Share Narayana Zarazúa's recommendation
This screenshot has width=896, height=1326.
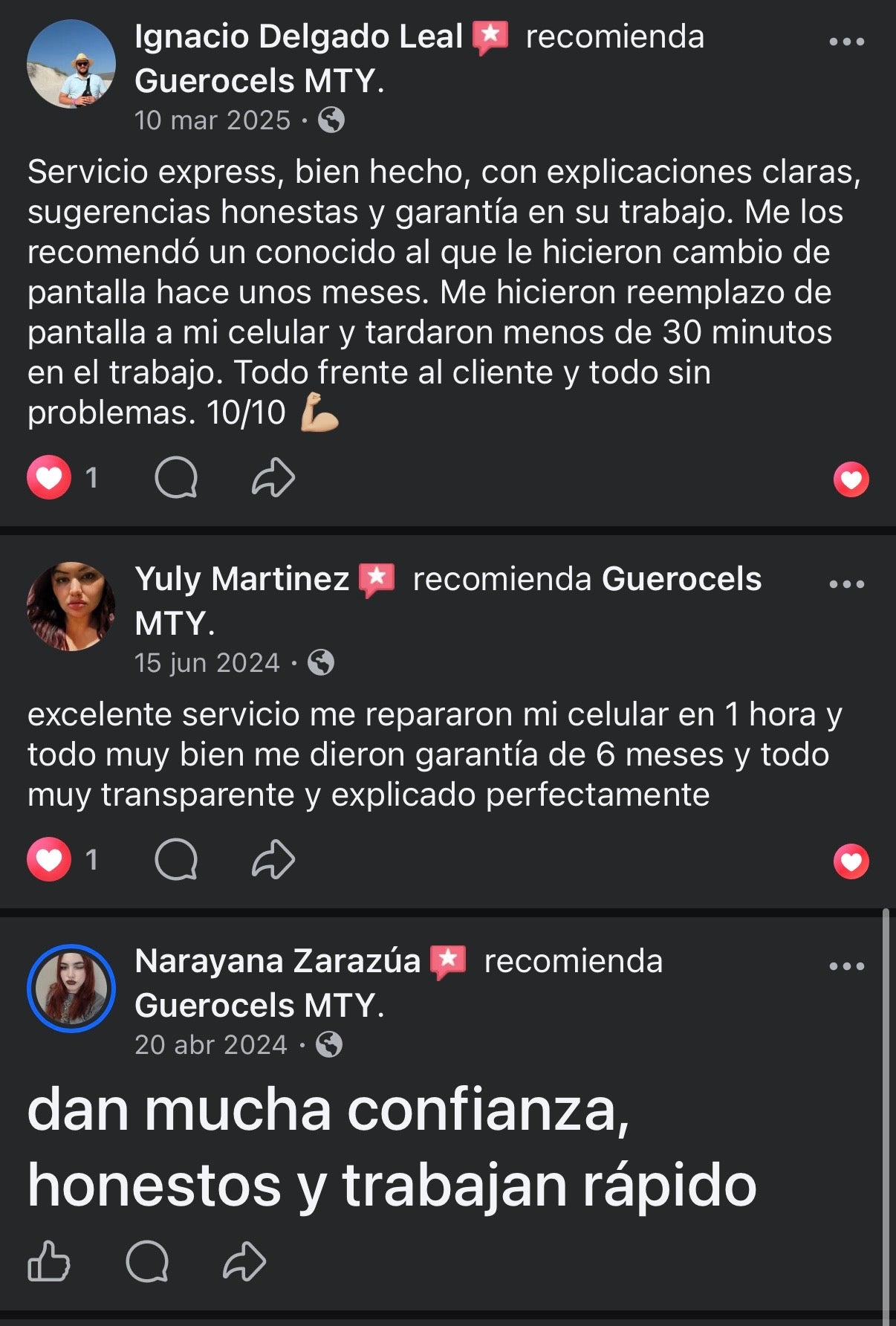coord(244,1261)
